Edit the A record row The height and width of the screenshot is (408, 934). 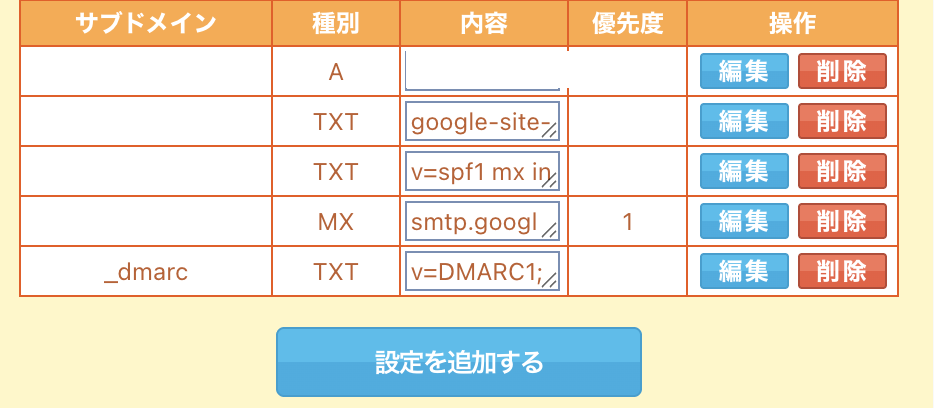pos(743,72)
